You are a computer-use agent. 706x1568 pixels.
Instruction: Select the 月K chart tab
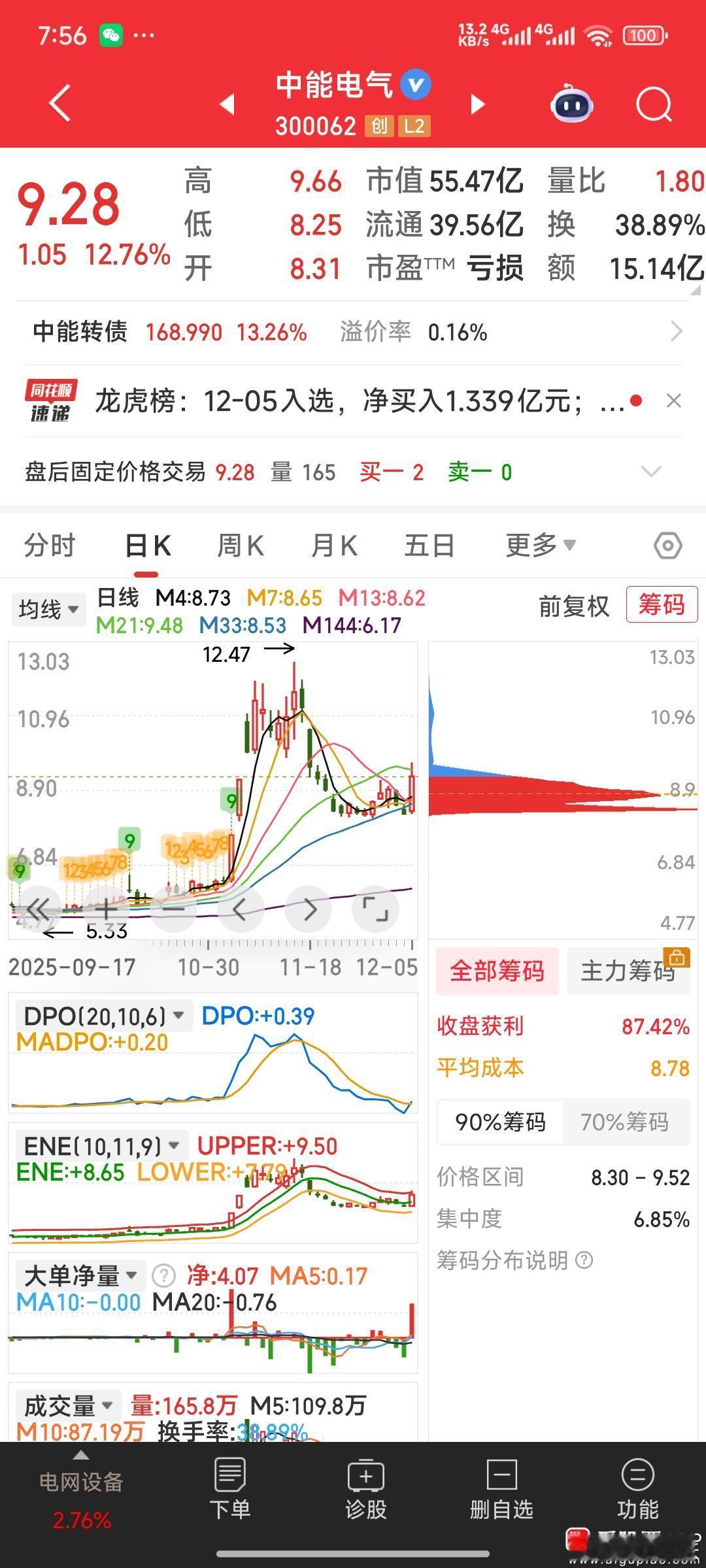point(334,545)
